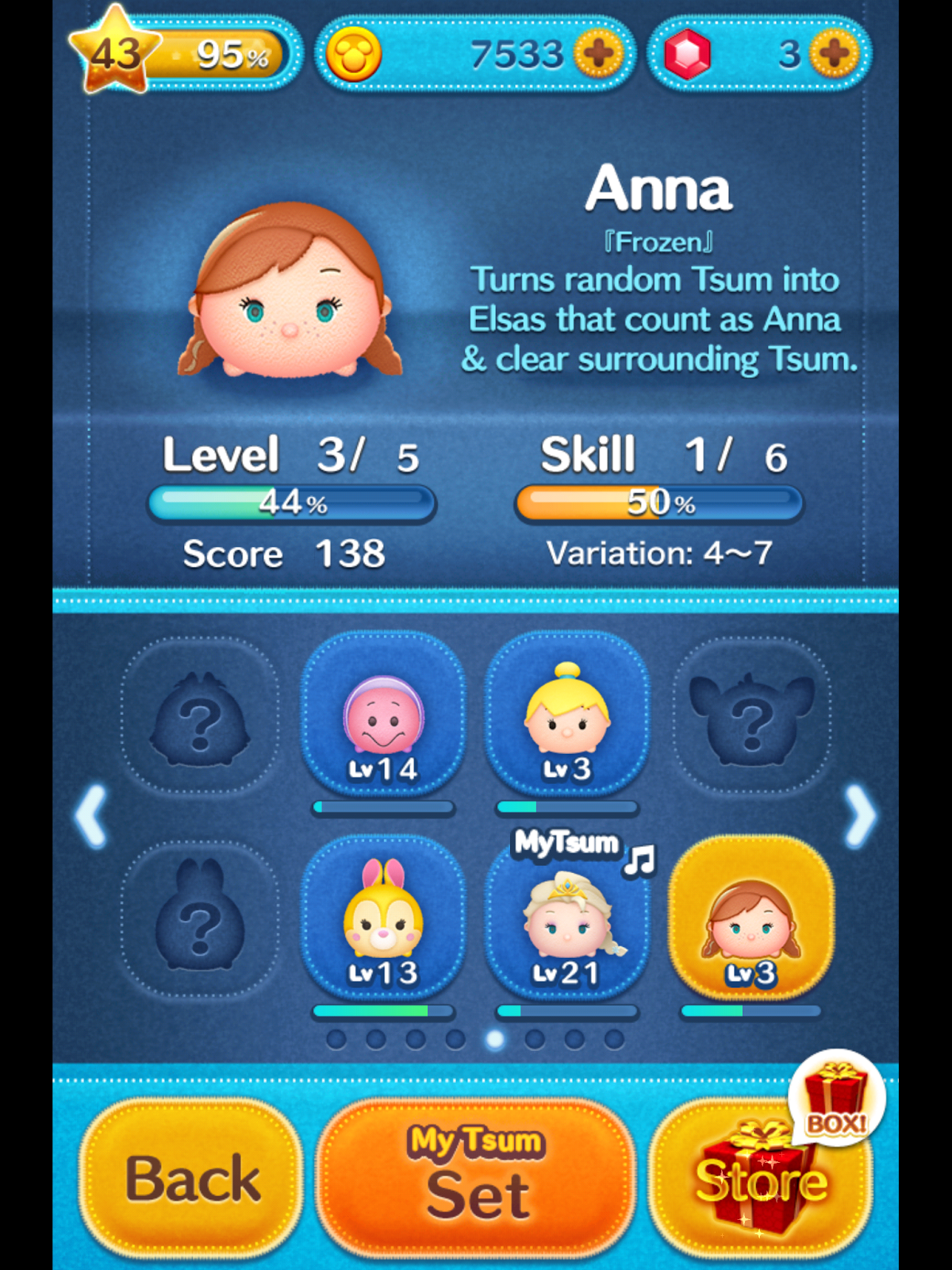Select the highlighted Anna Tsum at Lv 3

(x=751, y=918)
